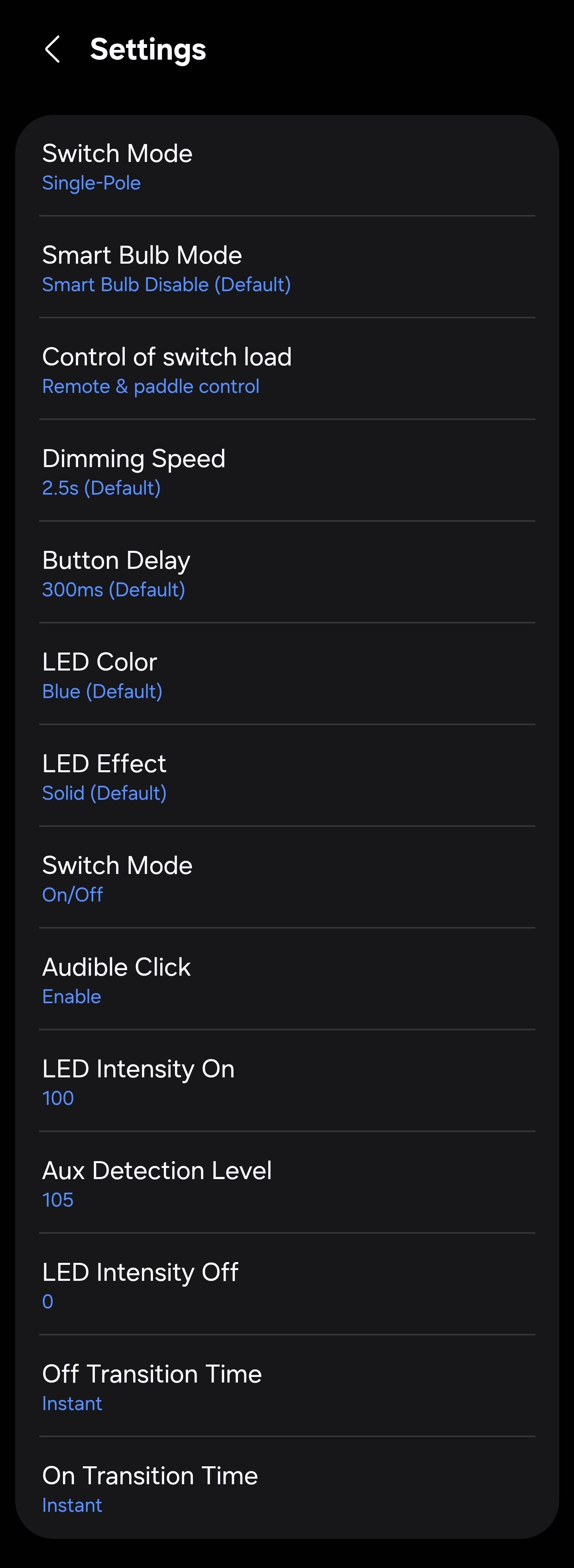Edit the Aux Detection Level
574x1568 pixels.
tap(287, 1183)
